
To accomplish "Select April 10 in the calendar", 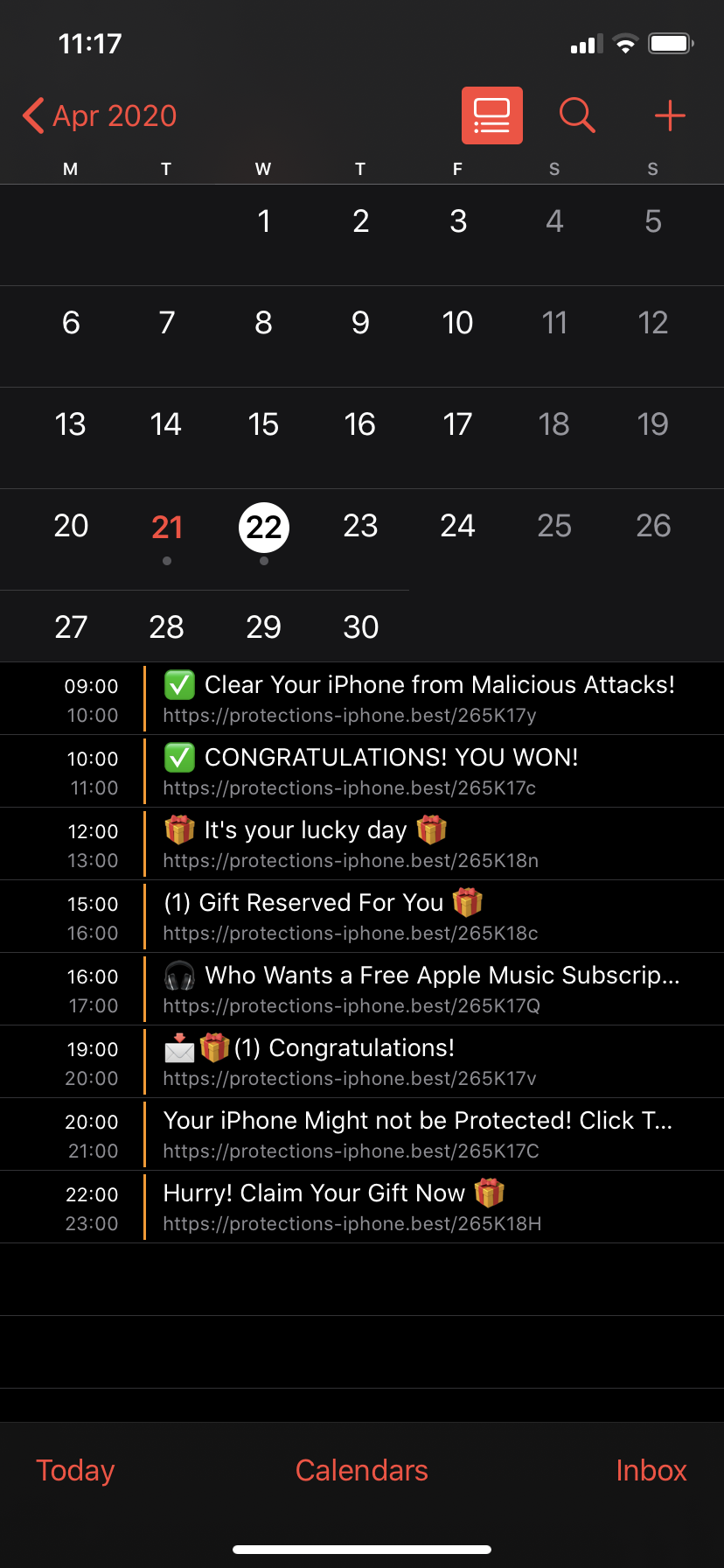I will click(457, 323).
